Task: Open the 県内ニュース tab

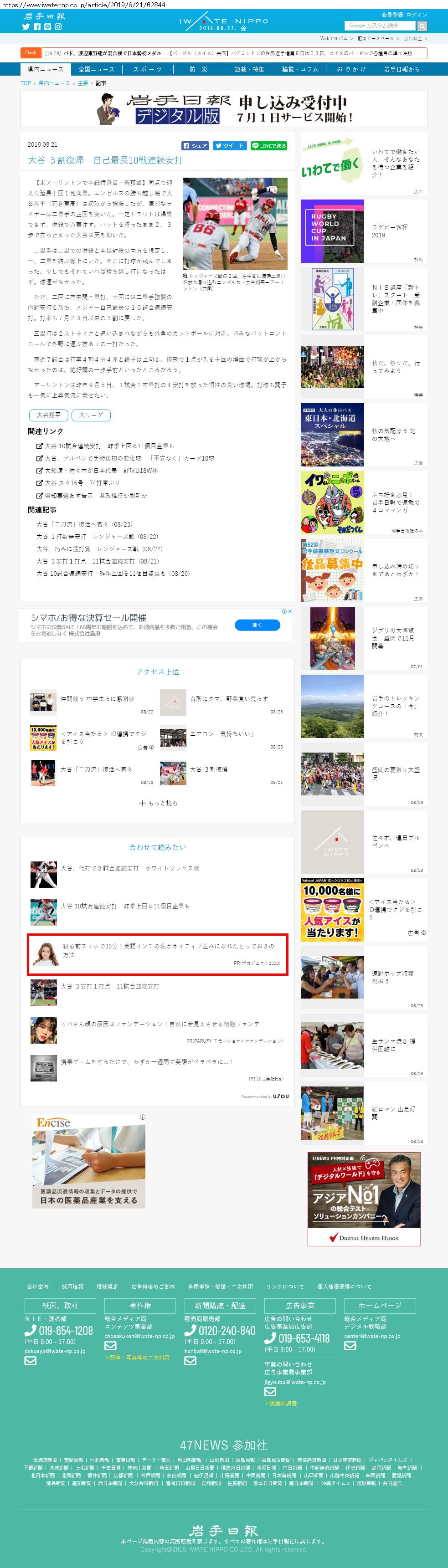Action: 45,69
